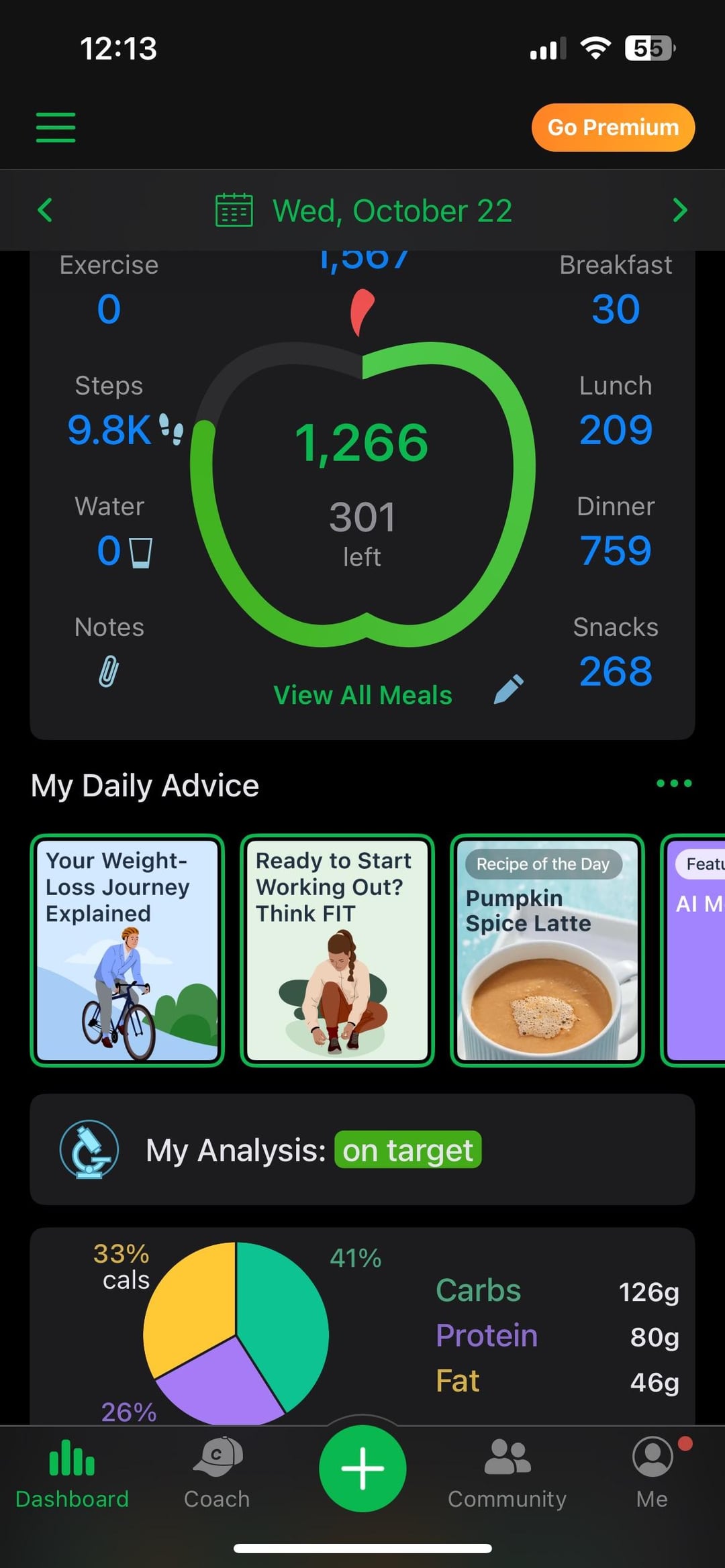Open My Analysis details

point(362,1150)
